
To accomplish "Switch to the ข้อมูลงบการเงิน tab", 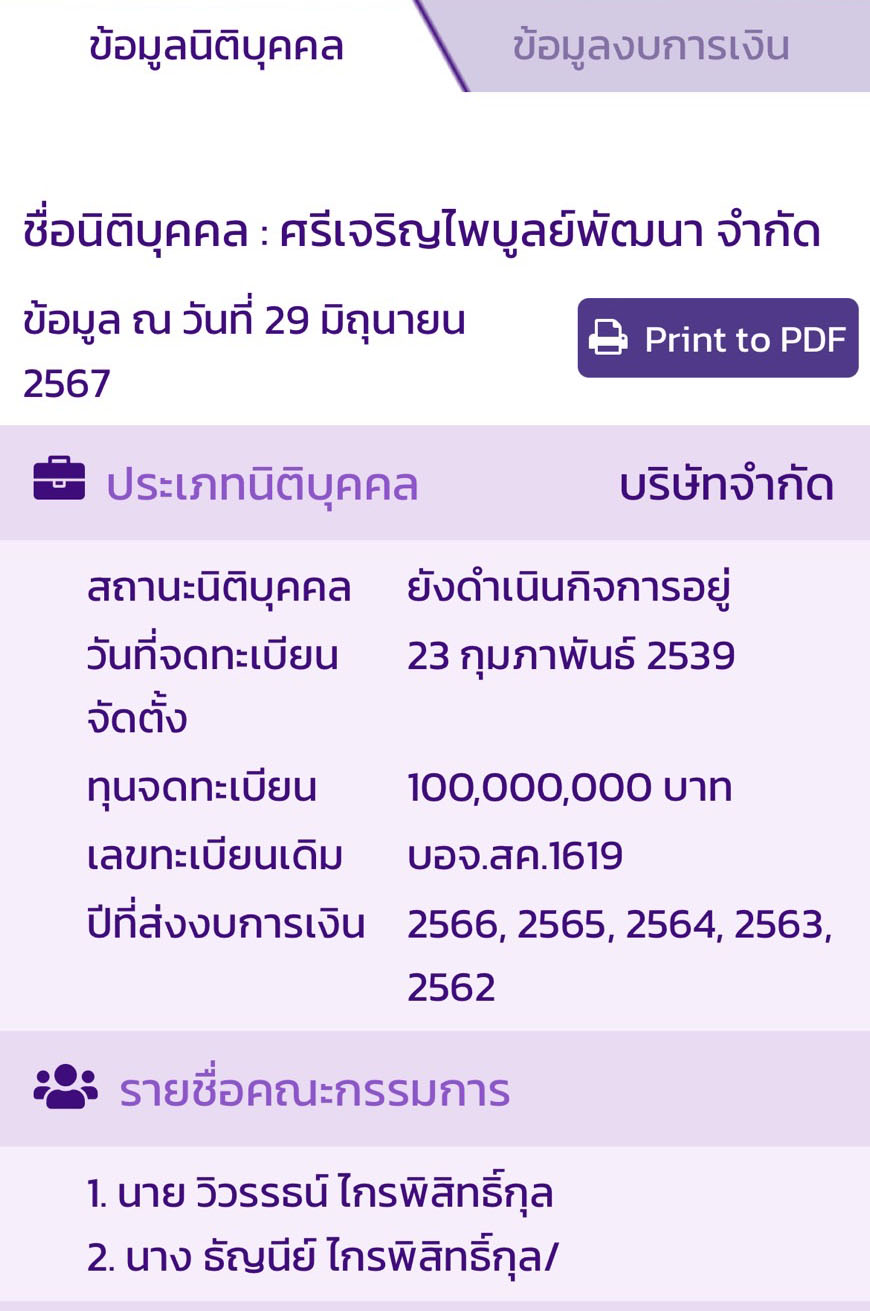I will click(x=652, y=44).
